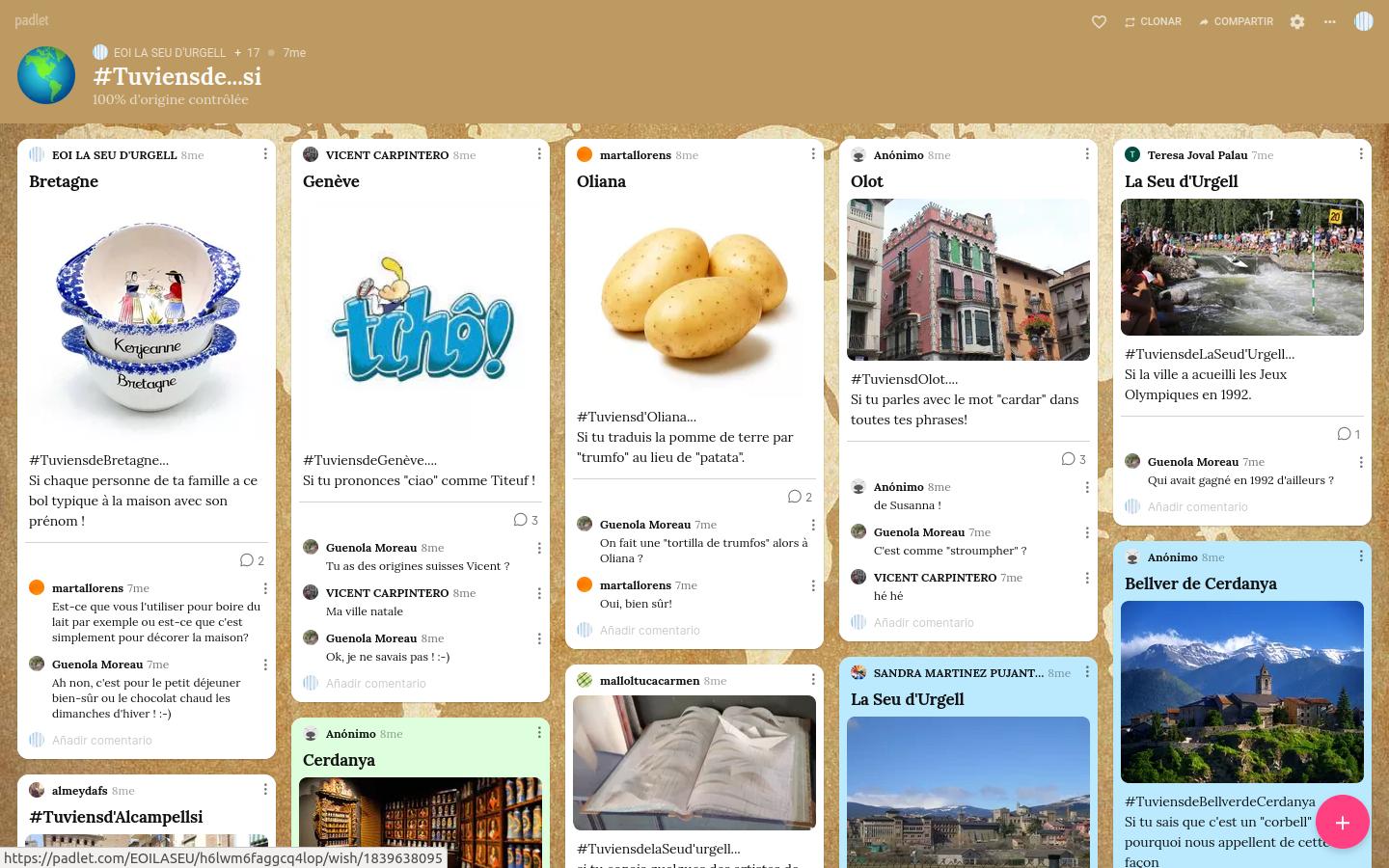
Task: Open the options menu on the Genève post
Action: point(539,154)
